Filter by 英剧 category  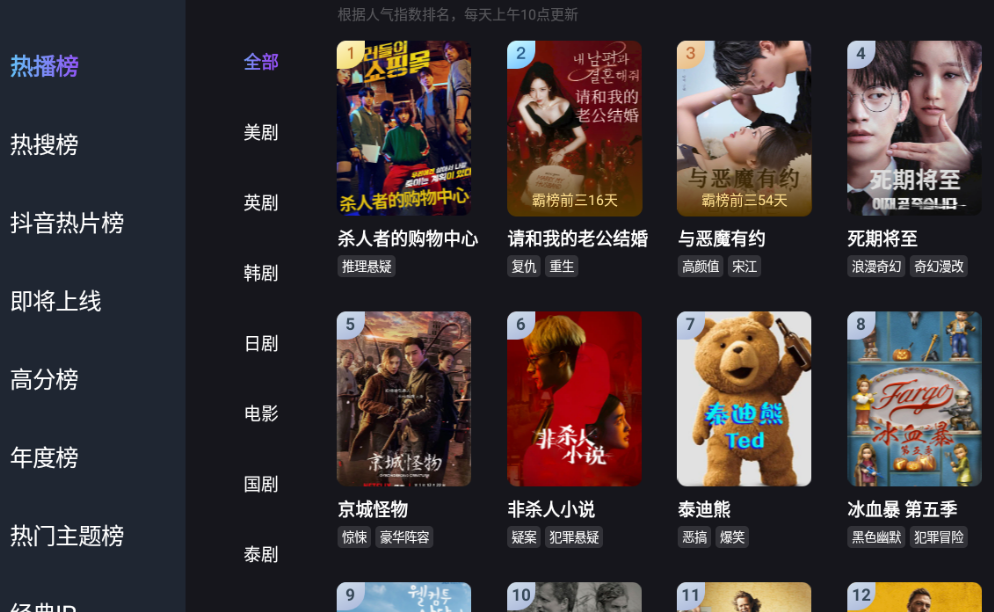coord(261,203)
